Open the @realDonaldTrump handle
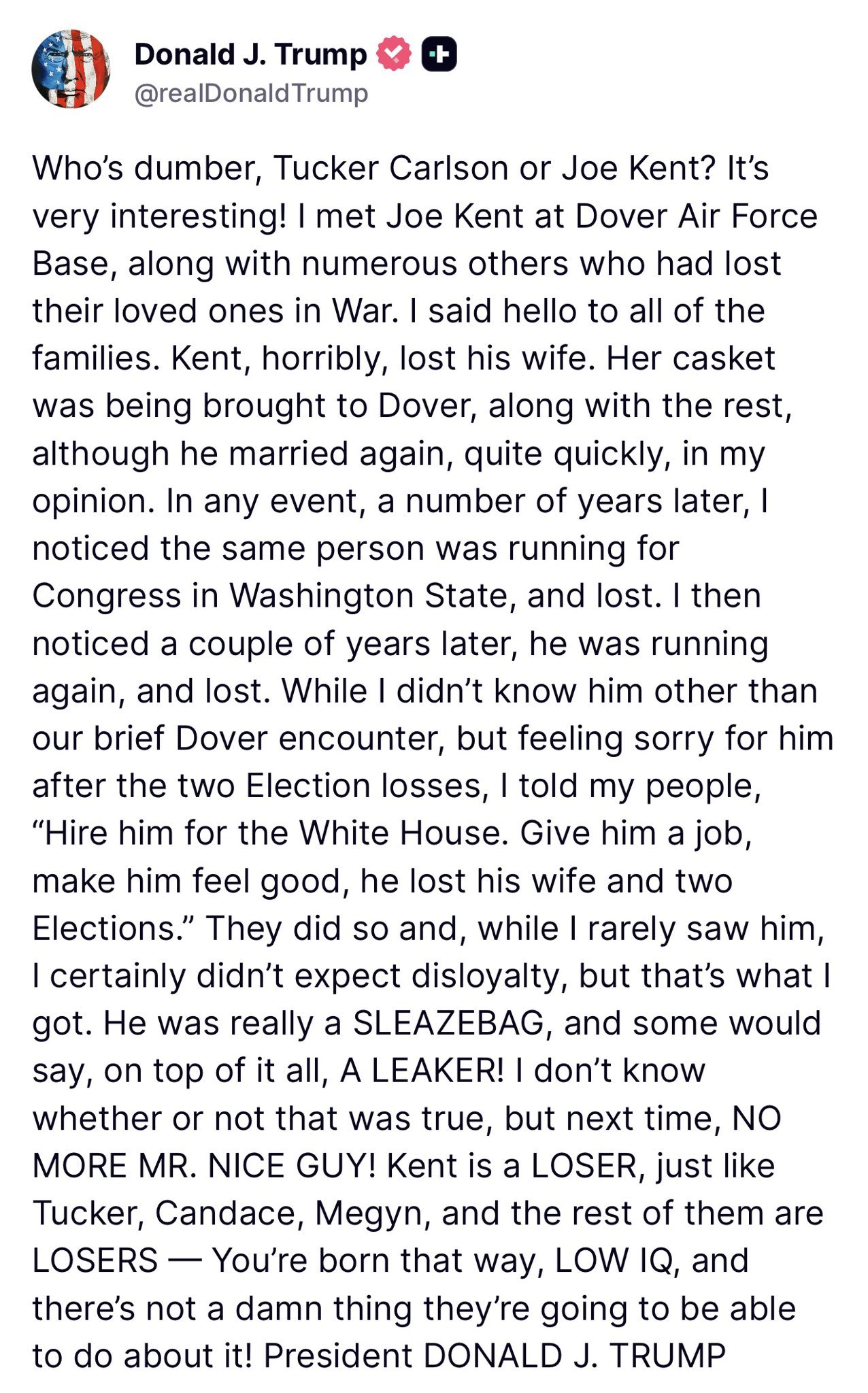 (x=251, y=93)
